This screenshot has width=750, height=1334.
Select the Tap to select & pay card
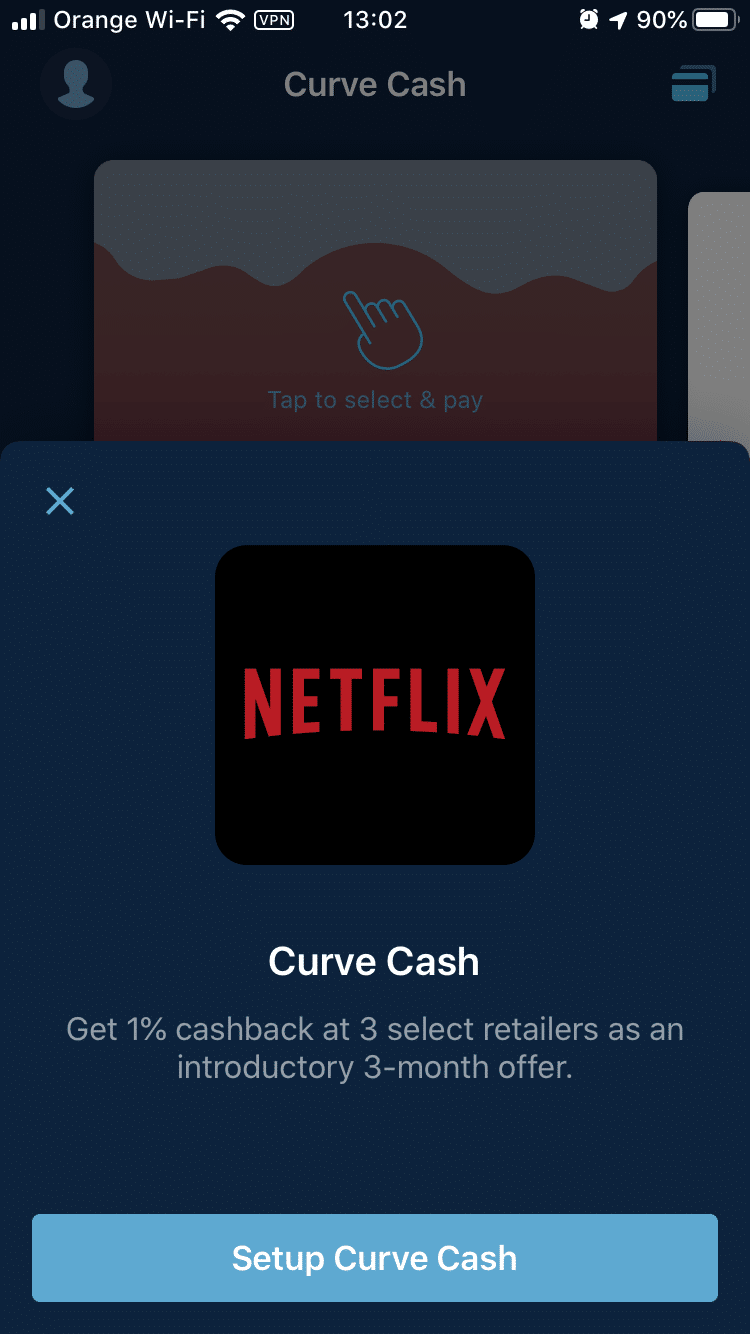click(x=375, y=301)
